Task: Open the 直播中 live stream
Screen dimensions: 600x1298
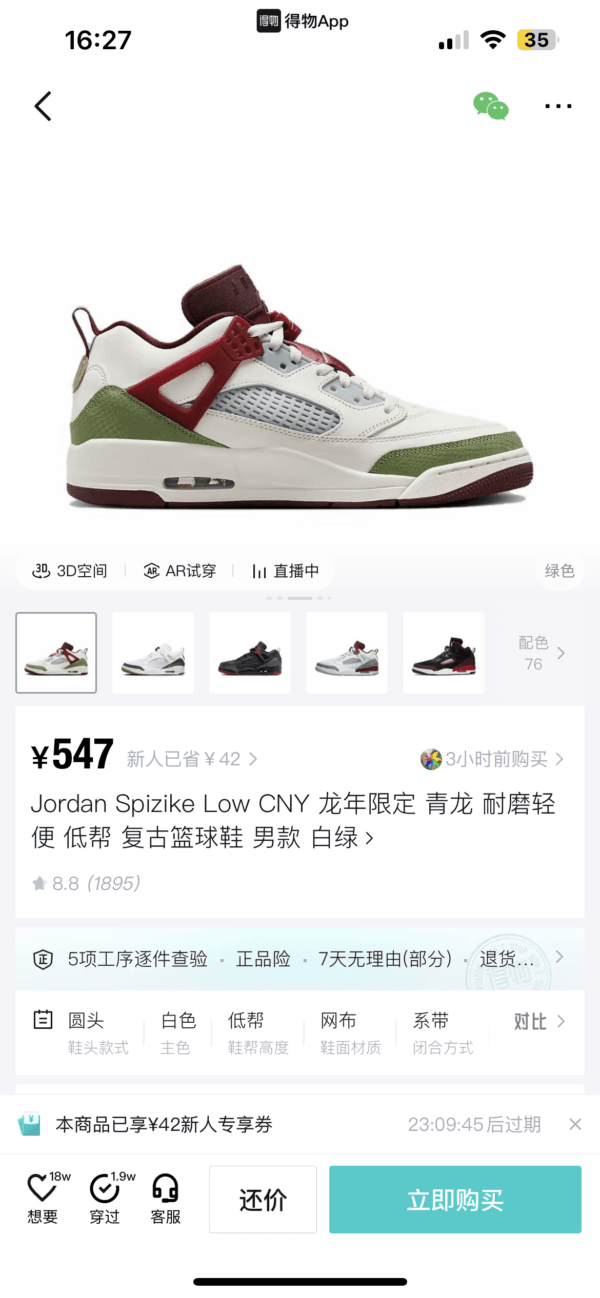Action: pyautogui.click(x=286, y=571)
